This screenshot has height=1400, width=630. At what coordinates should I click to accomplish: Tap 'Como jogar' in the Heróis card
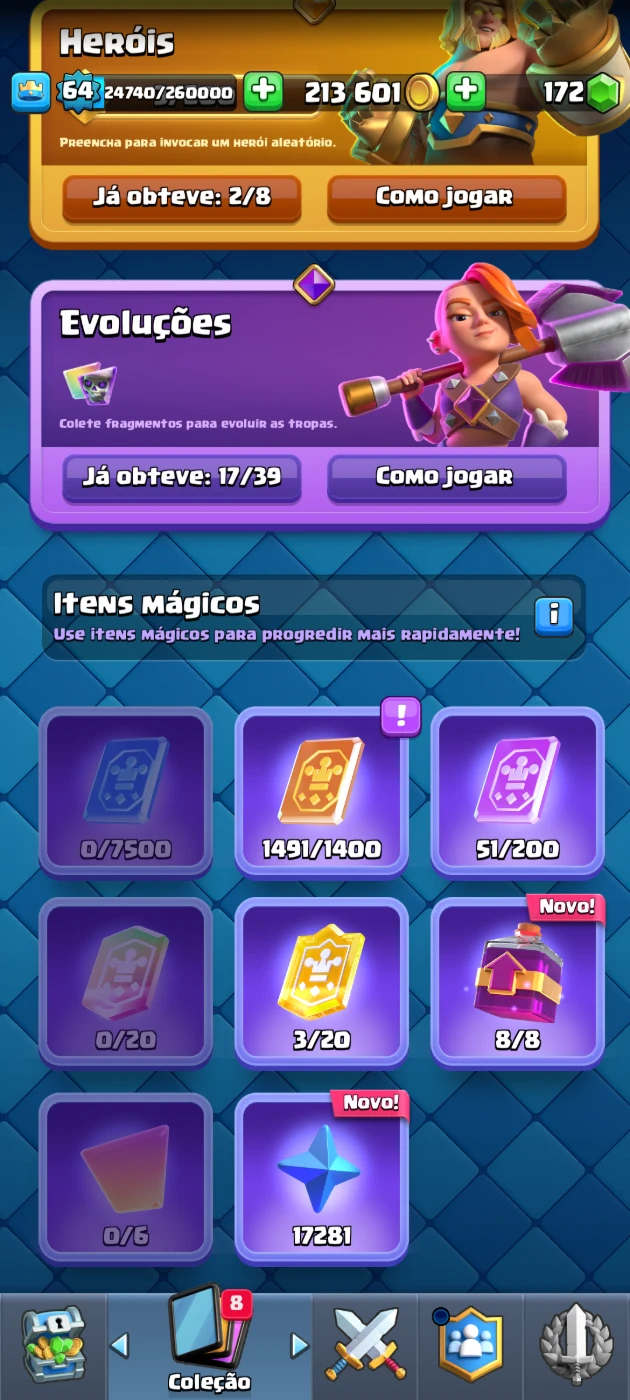446,197
